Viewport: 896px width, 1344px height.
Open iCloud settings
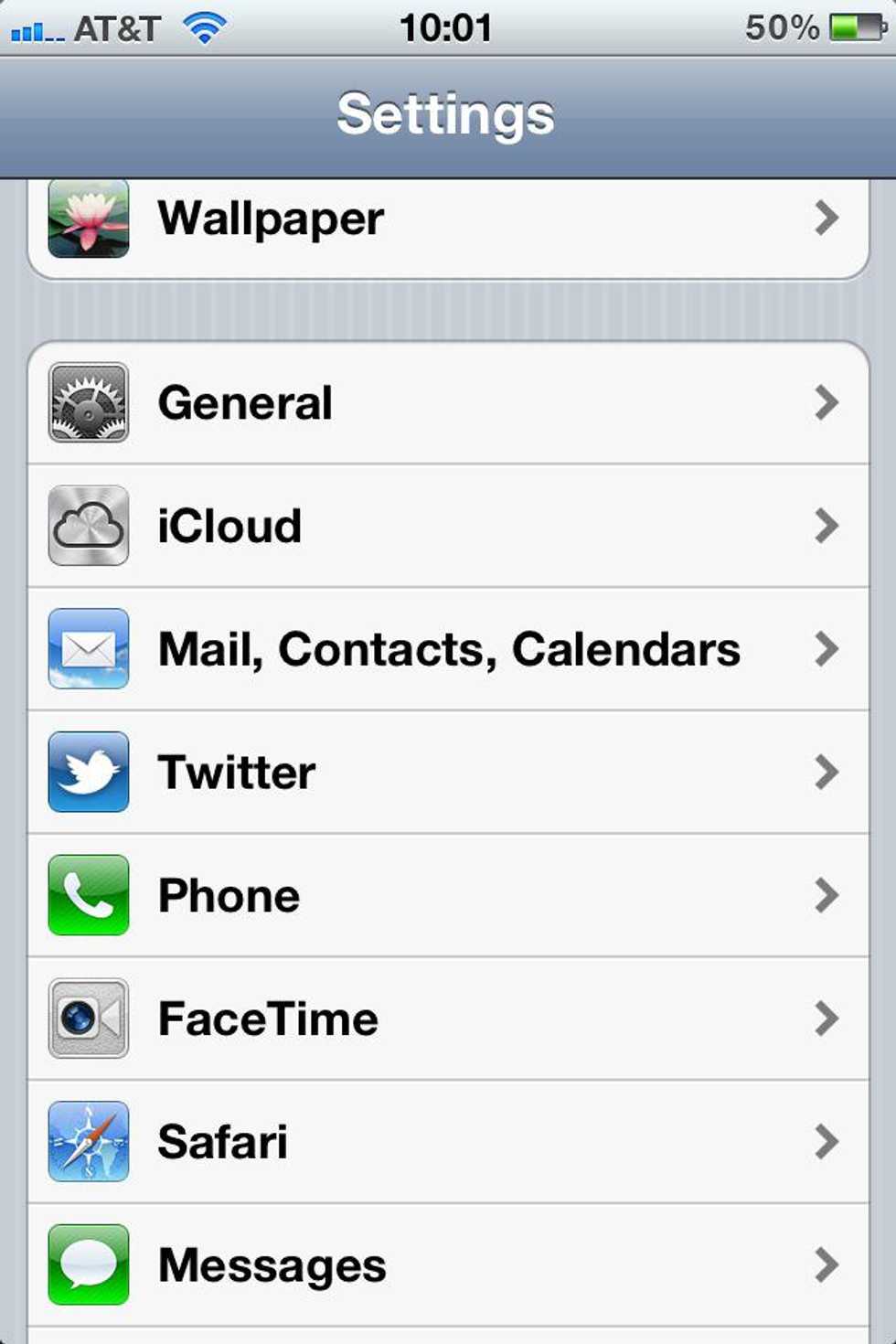coord(448,526)
